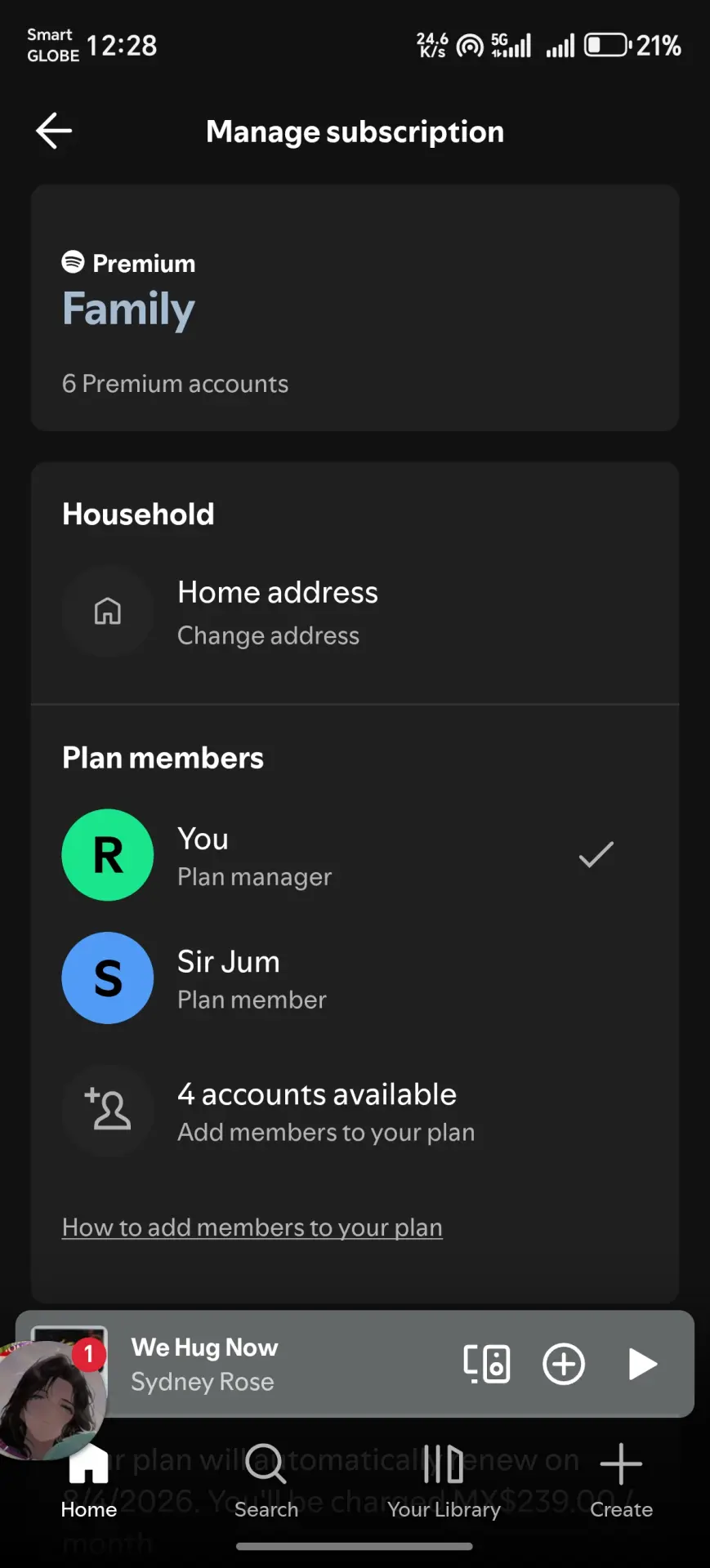Add We Hug Now to library
710x1568 pixels.
[x=564, y=1364]
